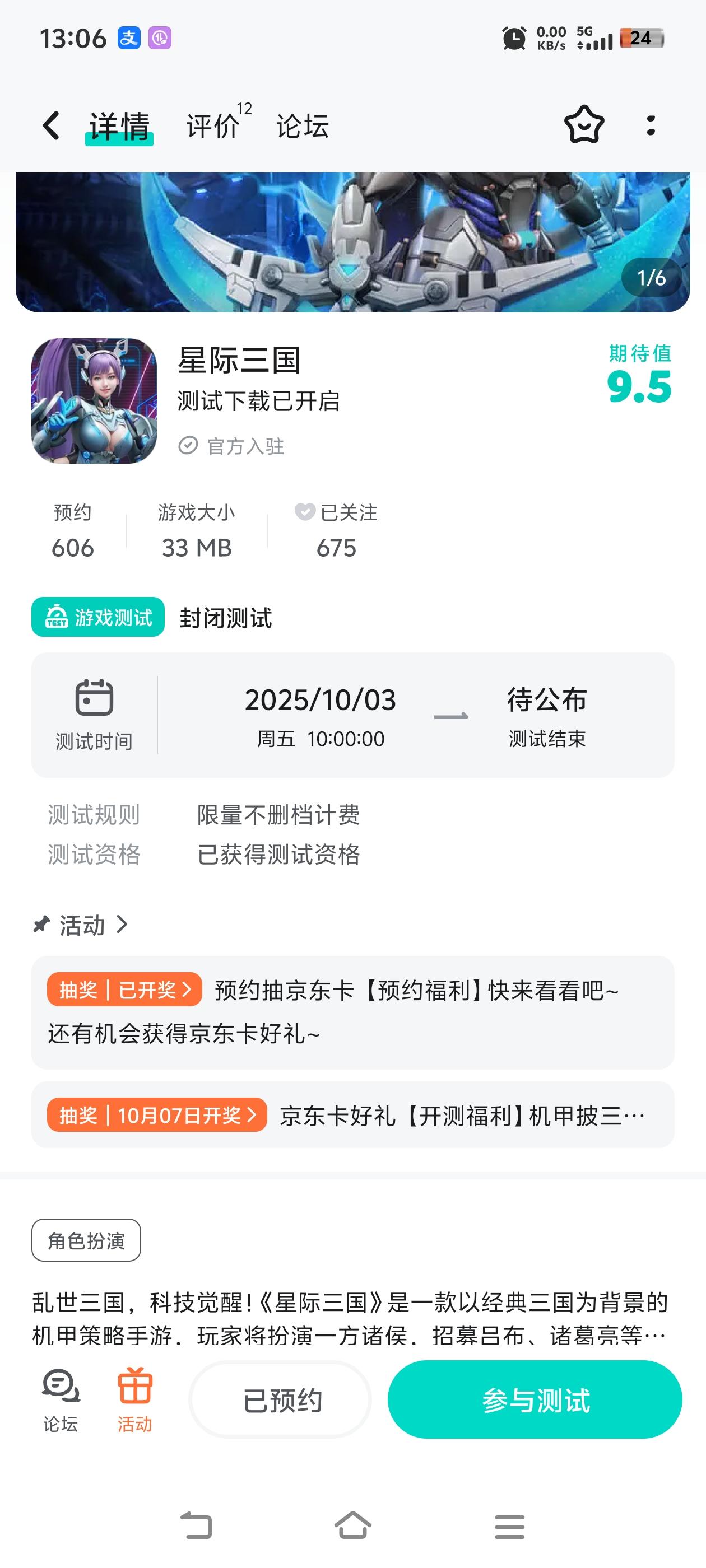Go back using the top-left arrow

click(x=51, y=125)
